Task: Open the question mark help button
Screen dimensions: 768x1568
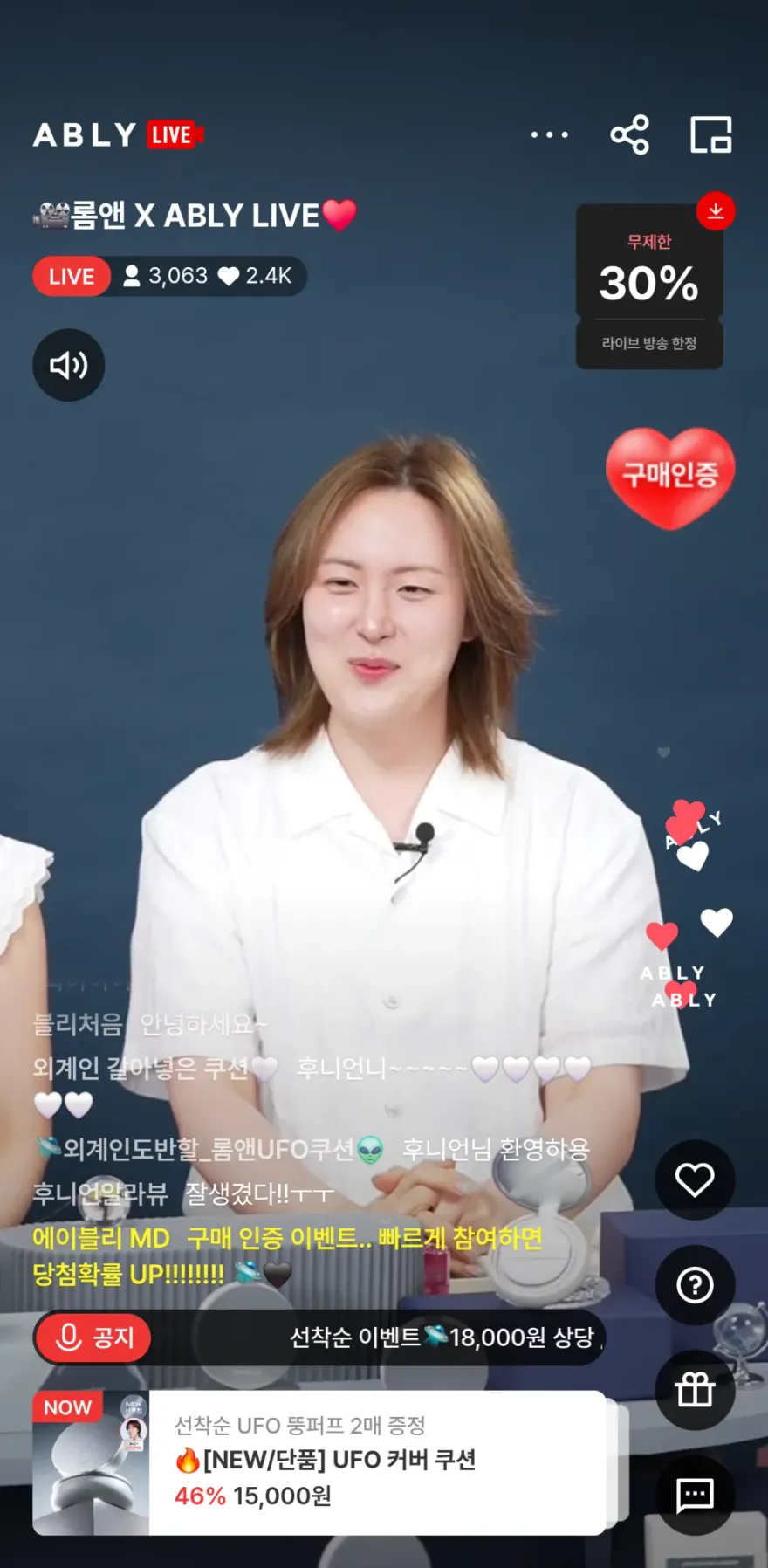Action: (x=695, y=1285)
